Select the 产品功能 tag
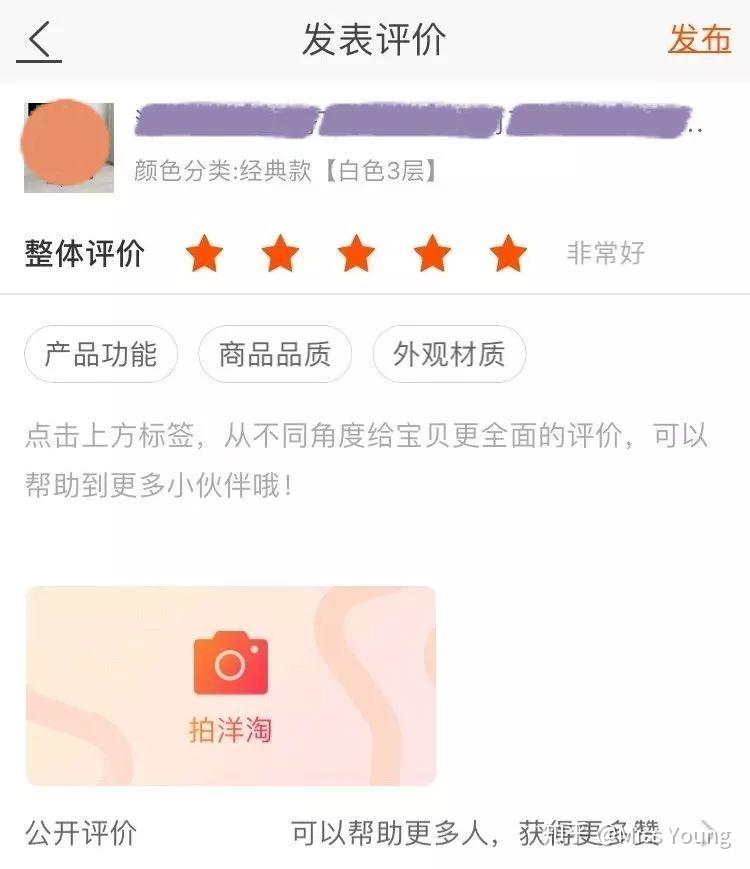The height and width of the screenshot is (869, 750). [101, 354]
